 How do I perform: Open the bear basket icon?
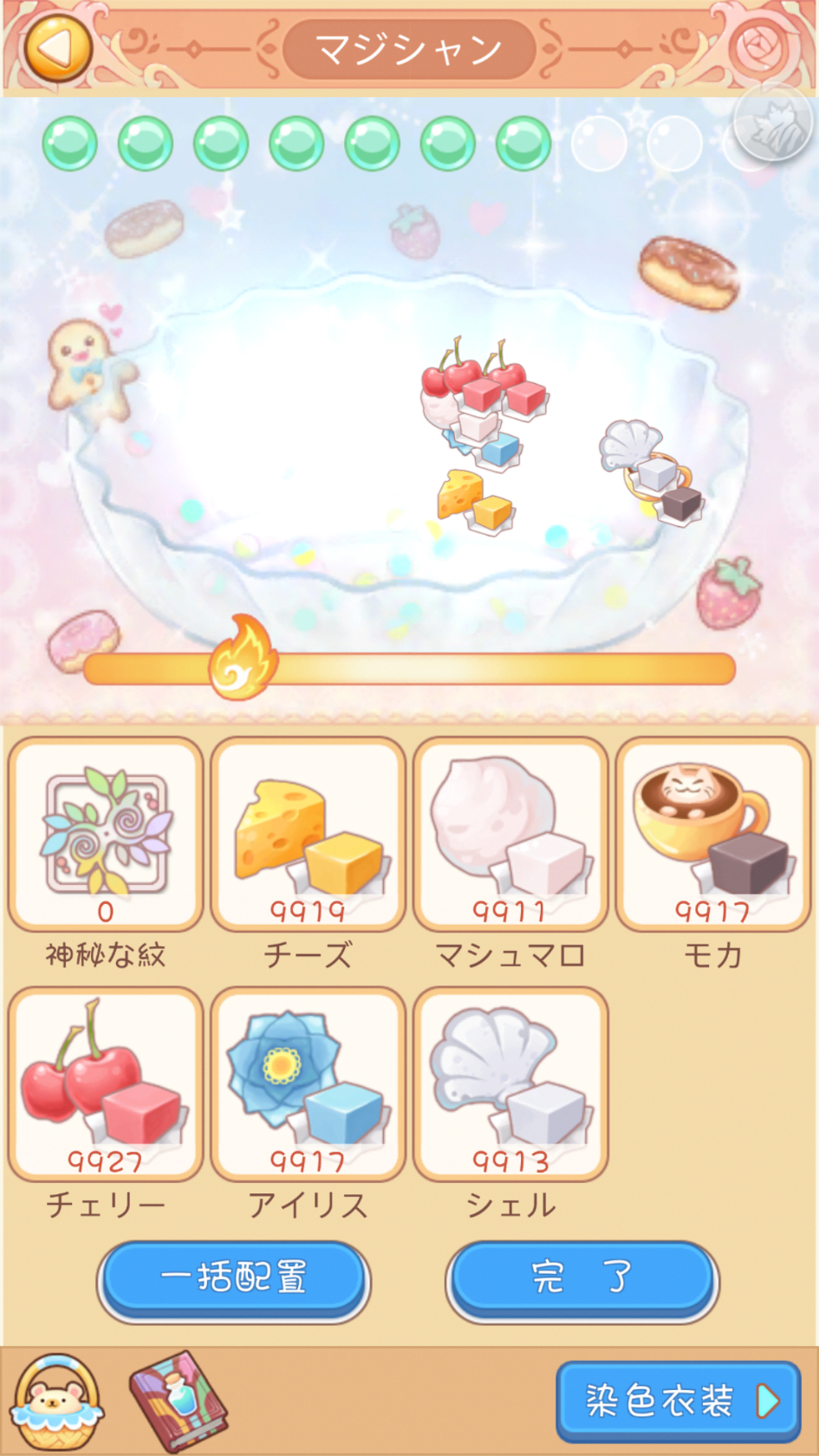[x=59, y=1402]
